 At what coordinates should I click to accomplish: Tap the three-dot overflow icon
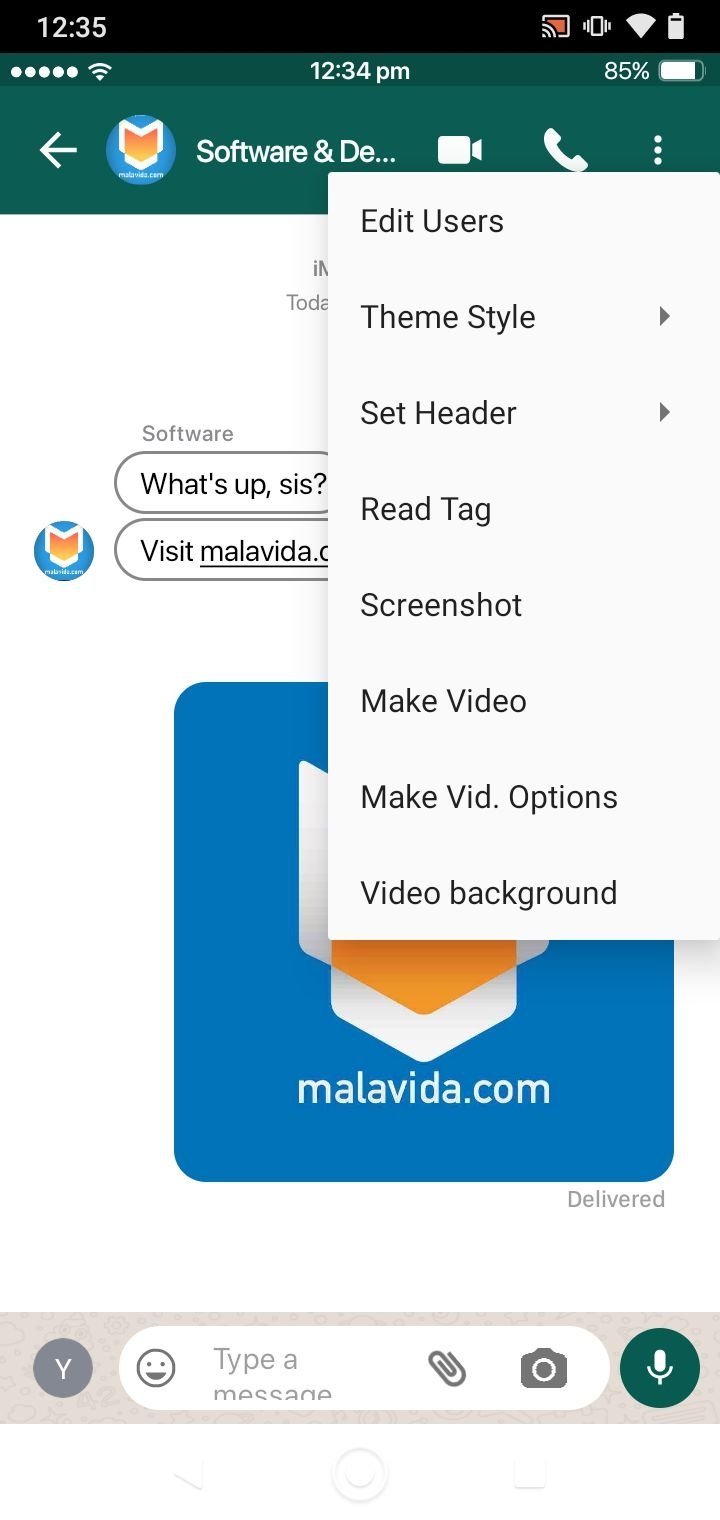pyautogui.click(x=657, y=151)
